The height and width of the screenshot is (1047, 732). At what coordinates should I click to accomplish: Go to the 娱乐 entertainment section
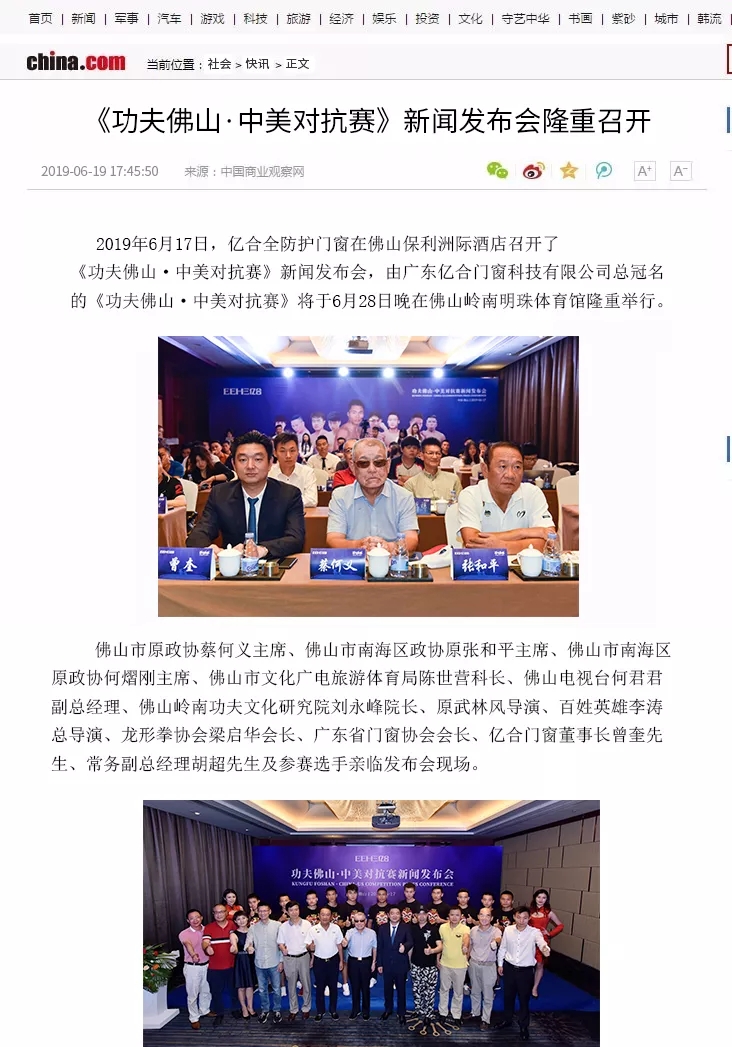384,18
